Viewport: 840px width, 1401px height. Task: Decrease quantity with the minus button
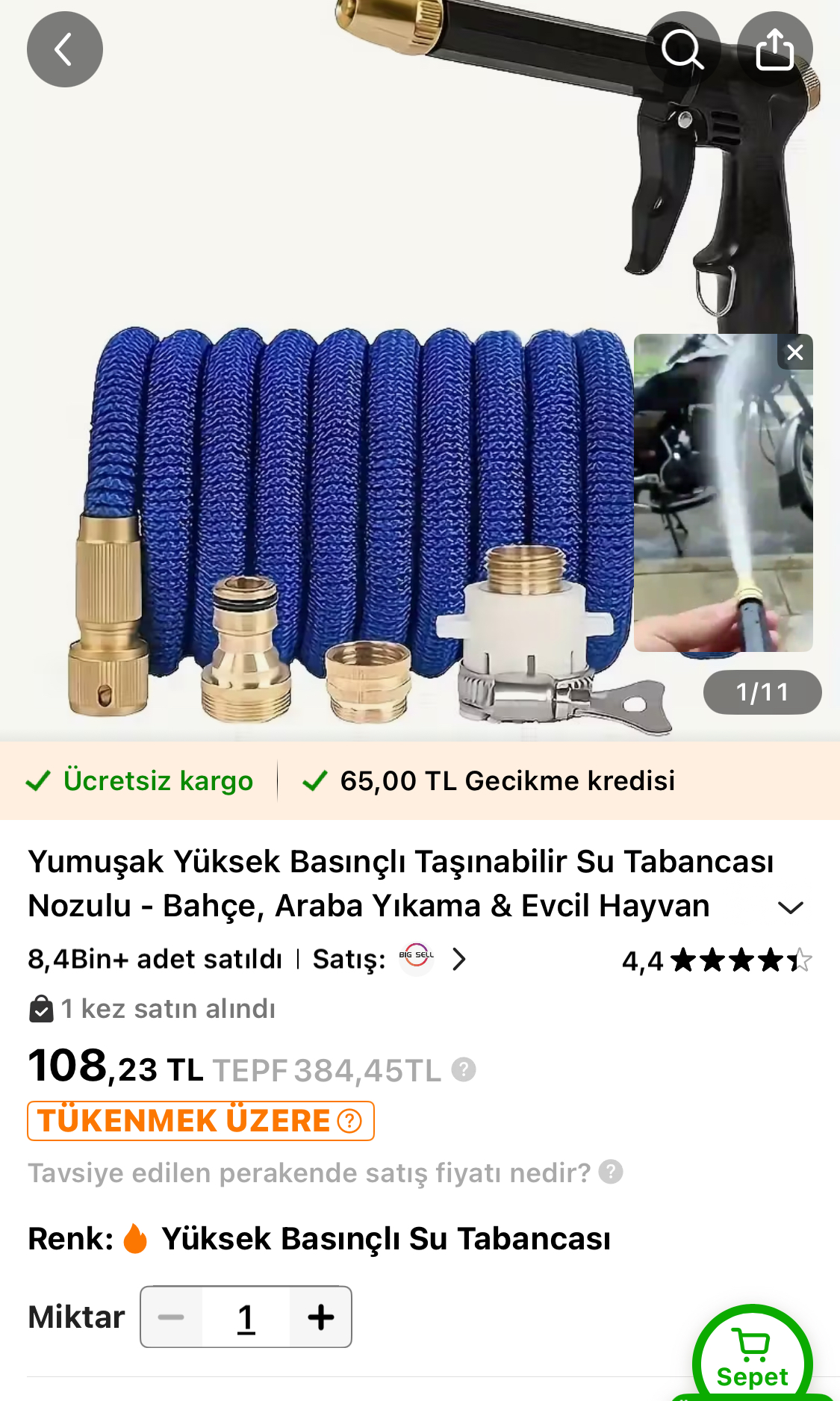[x=171, y=1317]
